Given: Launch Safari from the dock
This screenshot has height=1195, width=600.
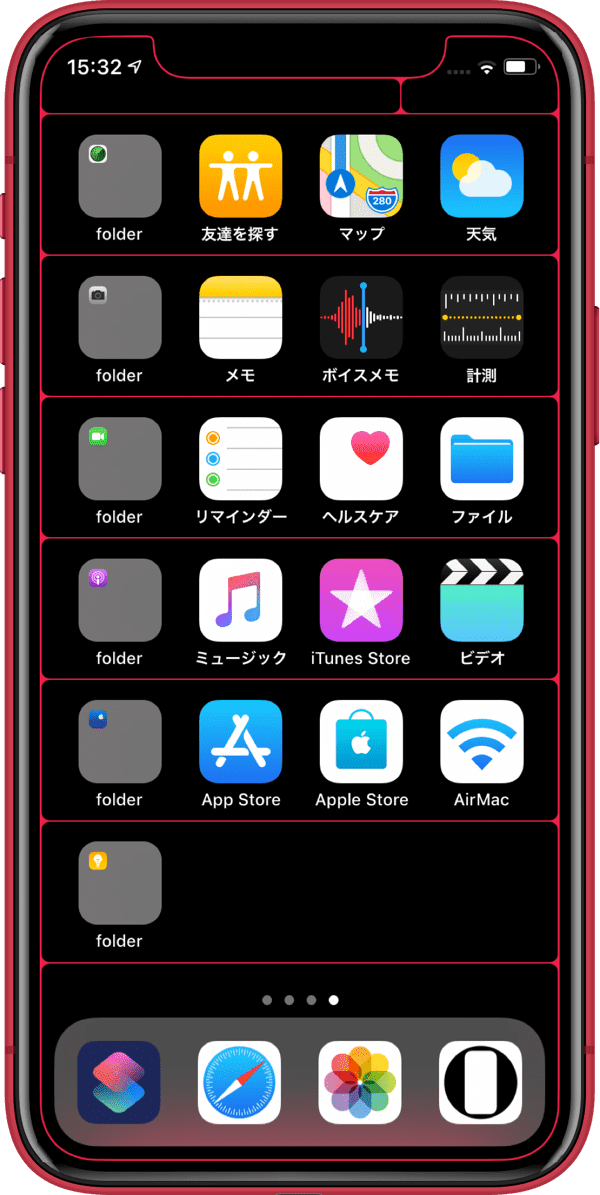Looking at the screenshot, I should coord(239,1082).
